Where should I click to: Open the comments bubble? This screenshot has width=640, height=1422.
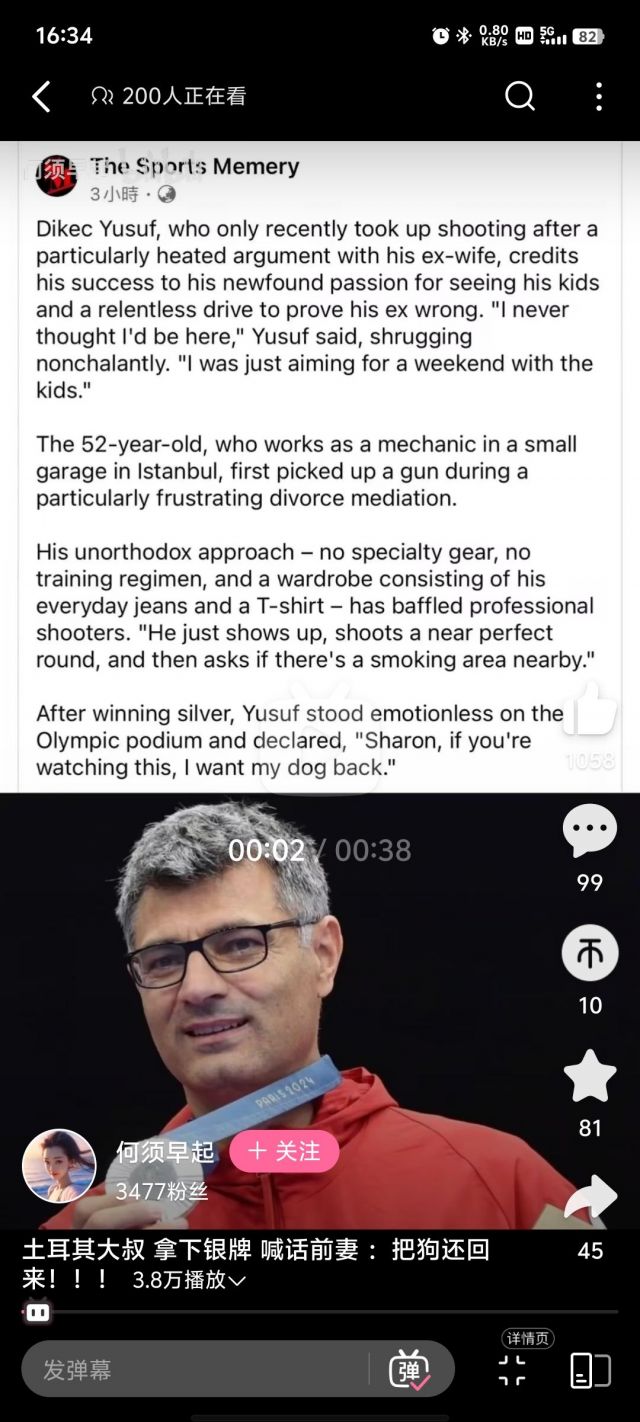pyautogui.click(x=590, y=830)
